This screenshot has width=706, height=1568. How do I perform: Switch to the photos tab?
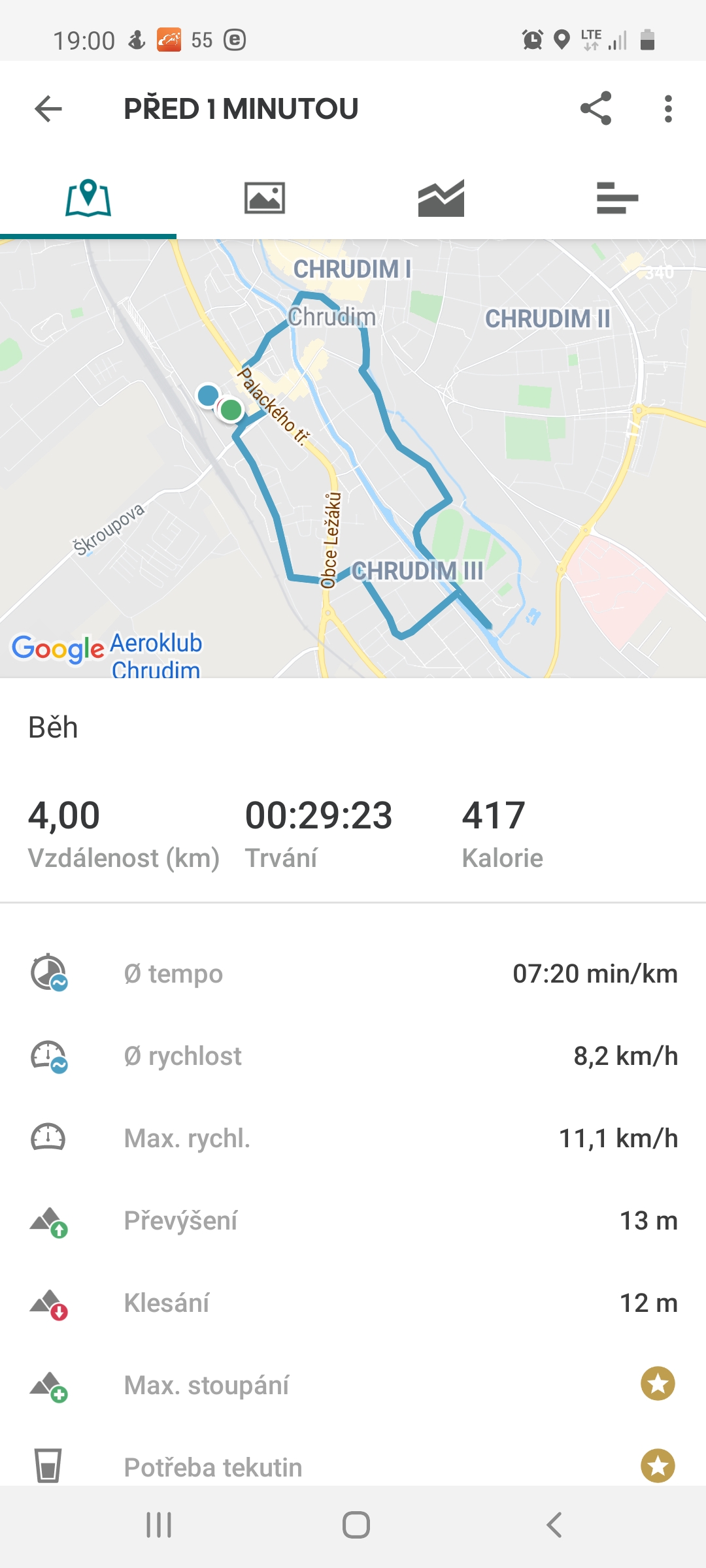point(265,198)
